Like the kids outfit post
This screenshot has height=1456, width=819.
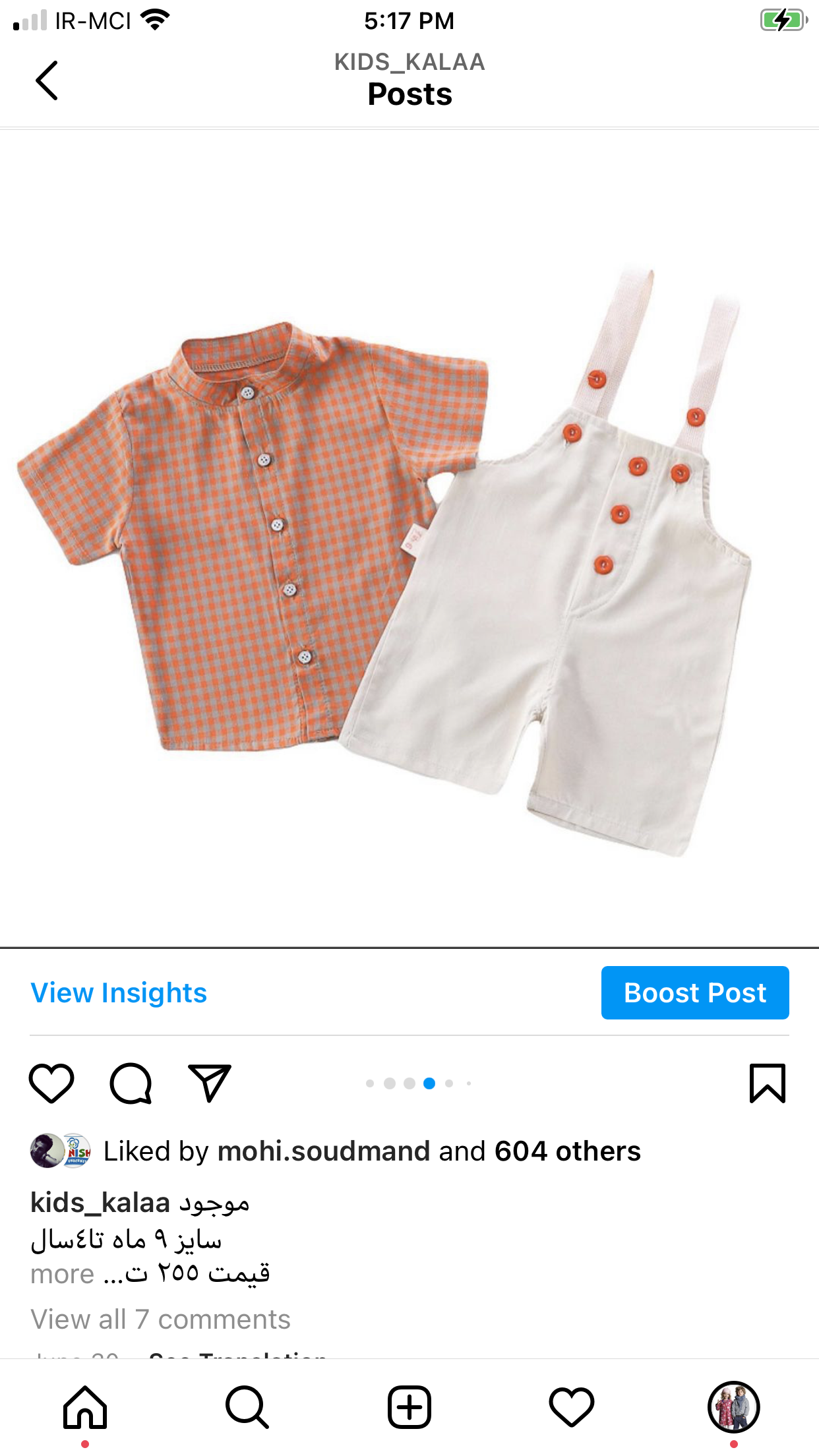pos(51,1083)
